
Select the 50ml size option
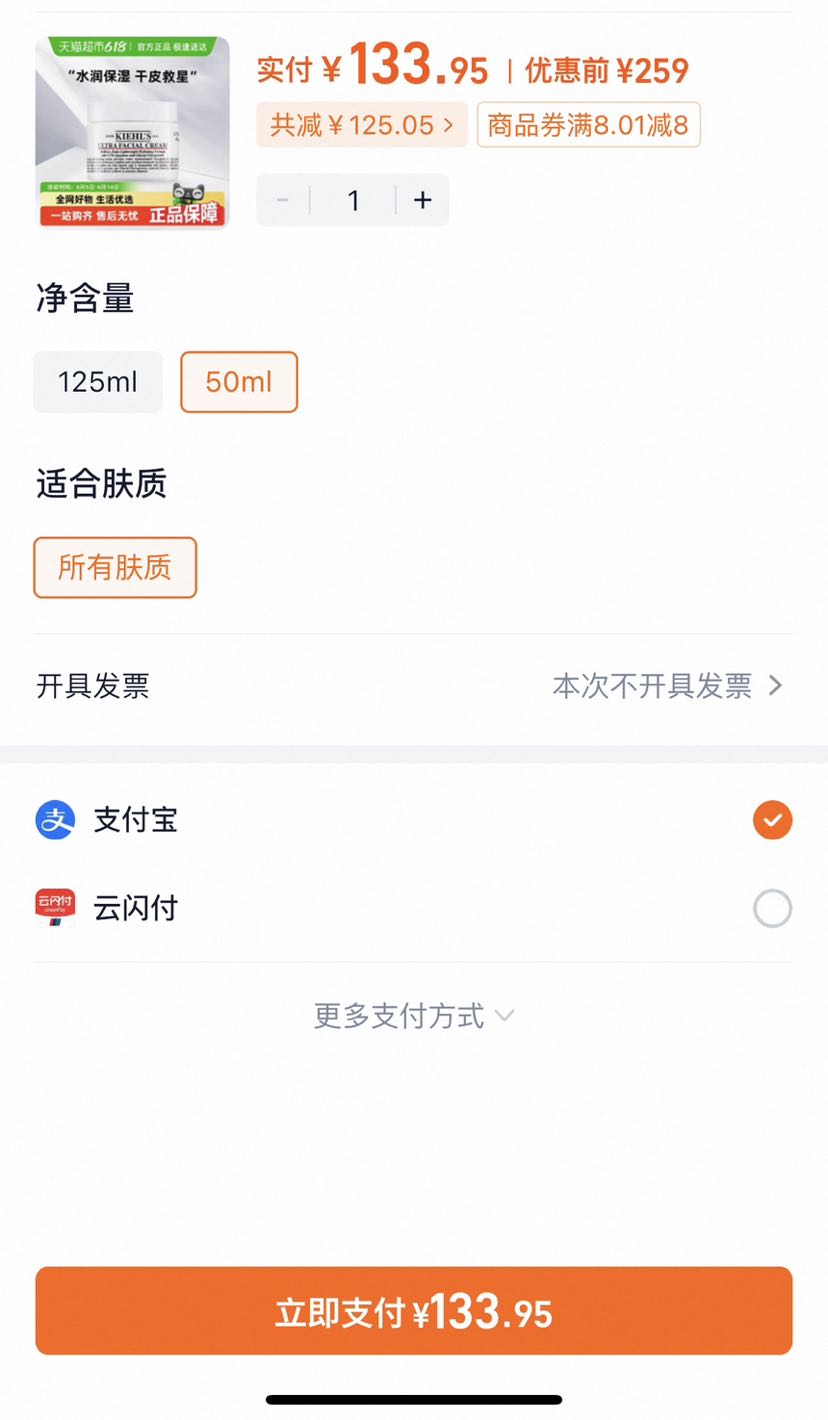[239, 382]
